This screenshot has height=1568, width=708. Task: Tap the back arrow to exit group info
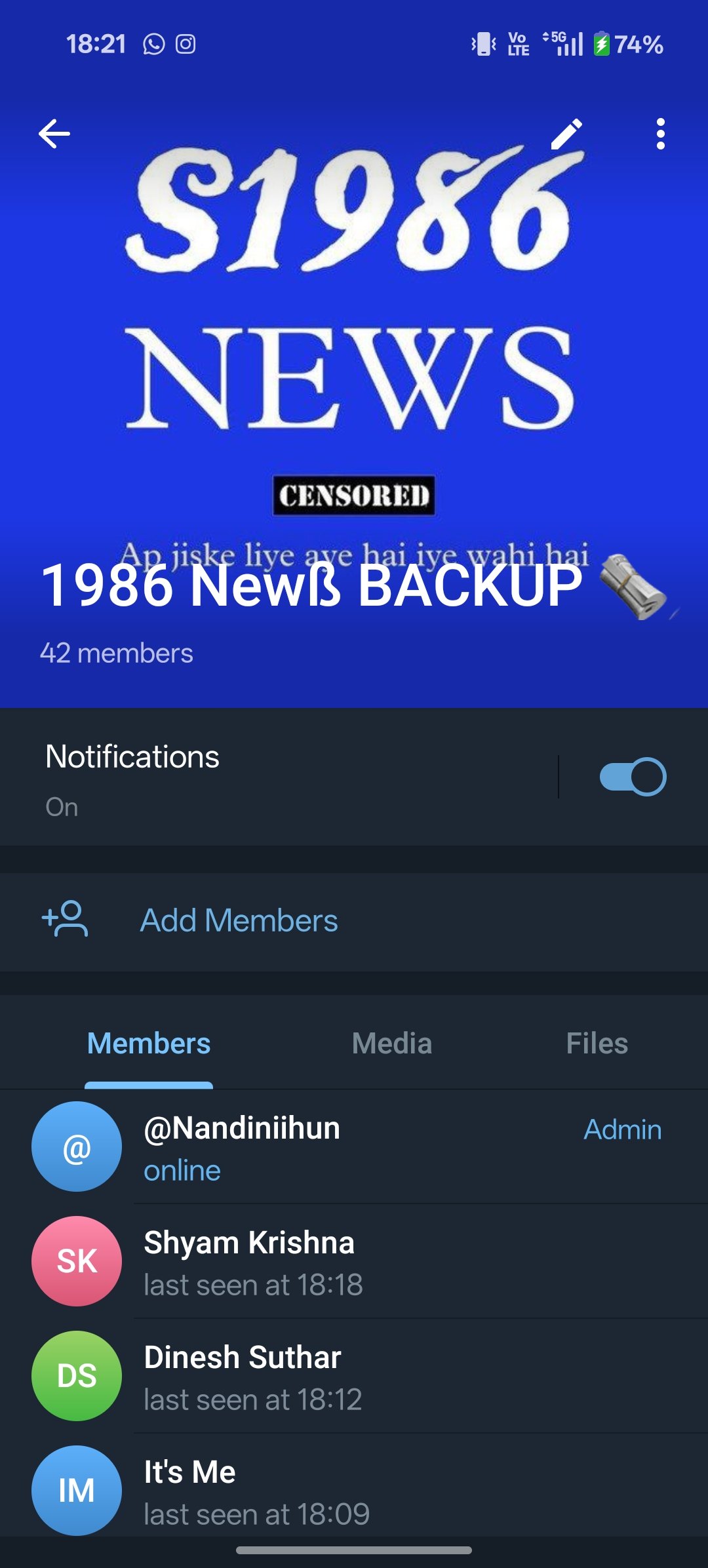(x=52, y=134)
